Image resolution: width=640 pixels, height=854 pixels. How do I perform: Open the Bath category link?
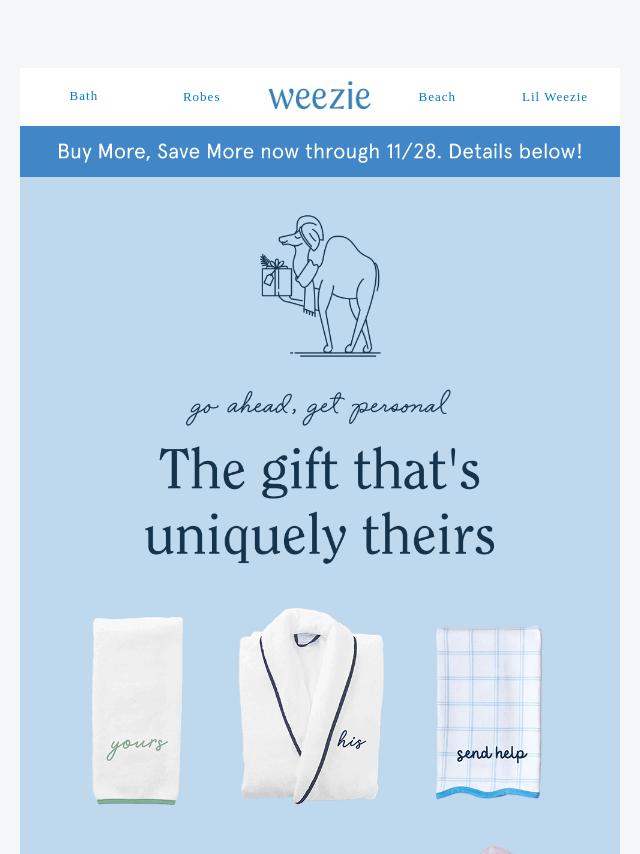tap(83, 96)
